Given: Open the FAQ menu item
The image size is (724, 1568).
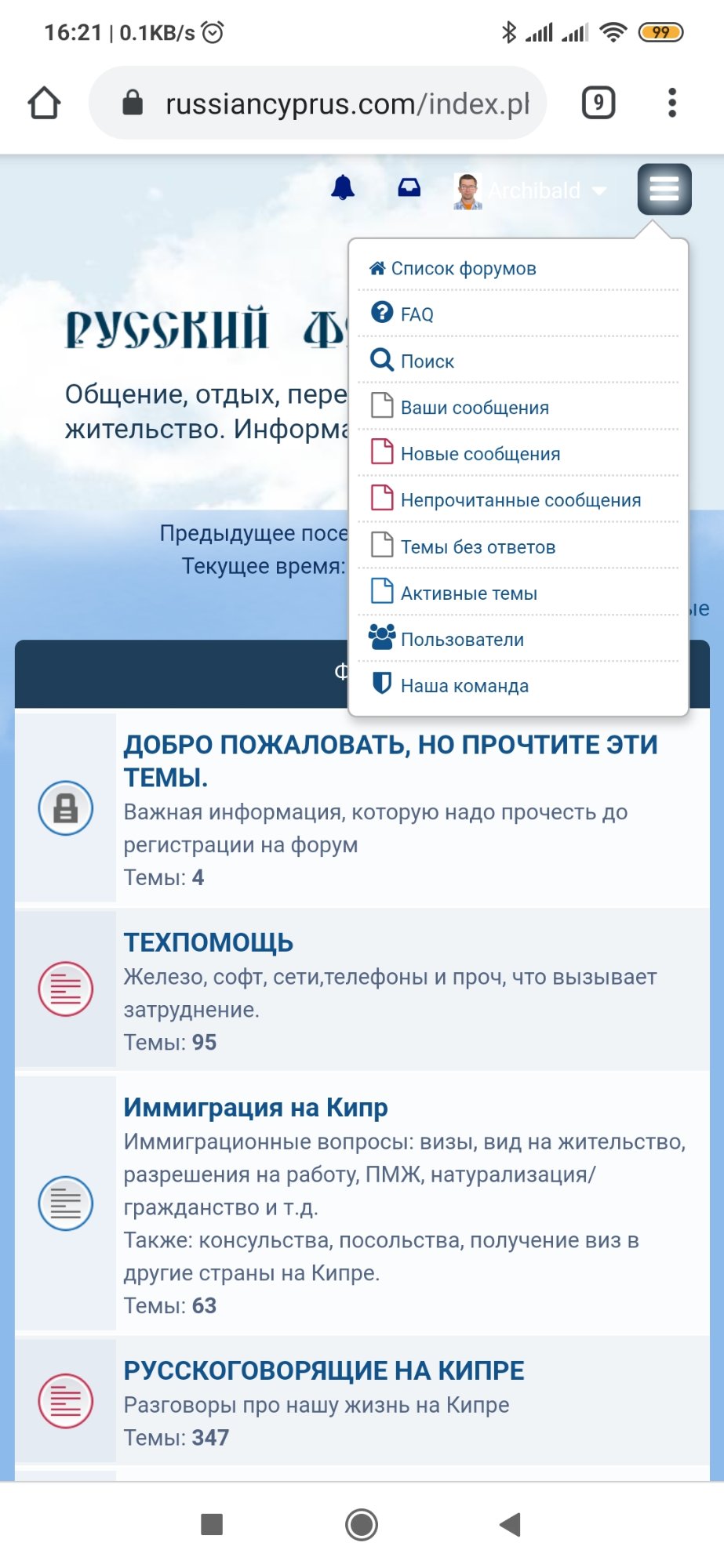Looking at the screenshot, I should point(416,314).
